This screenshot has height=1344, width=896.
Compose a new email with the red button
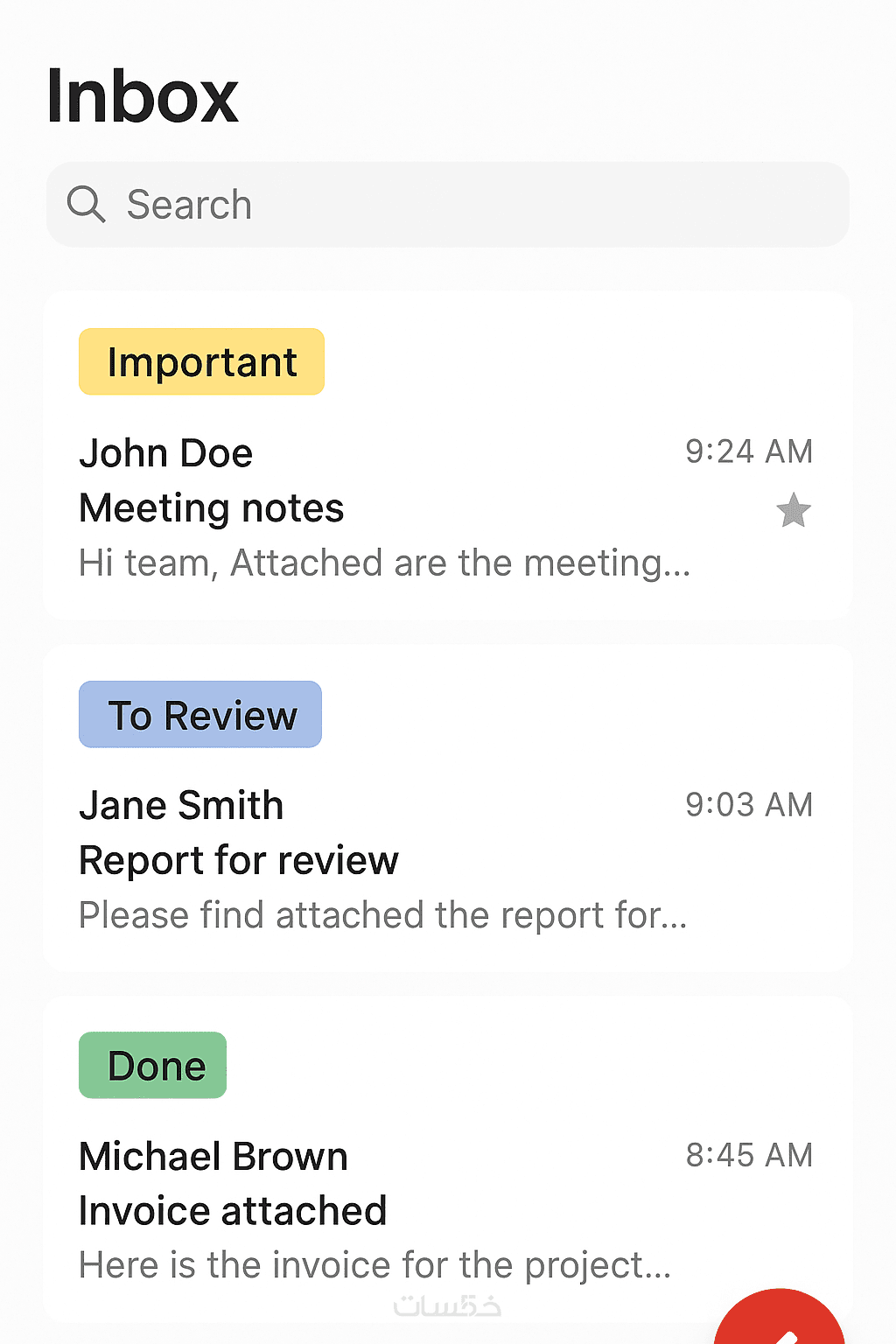[x=780, y=1323]
